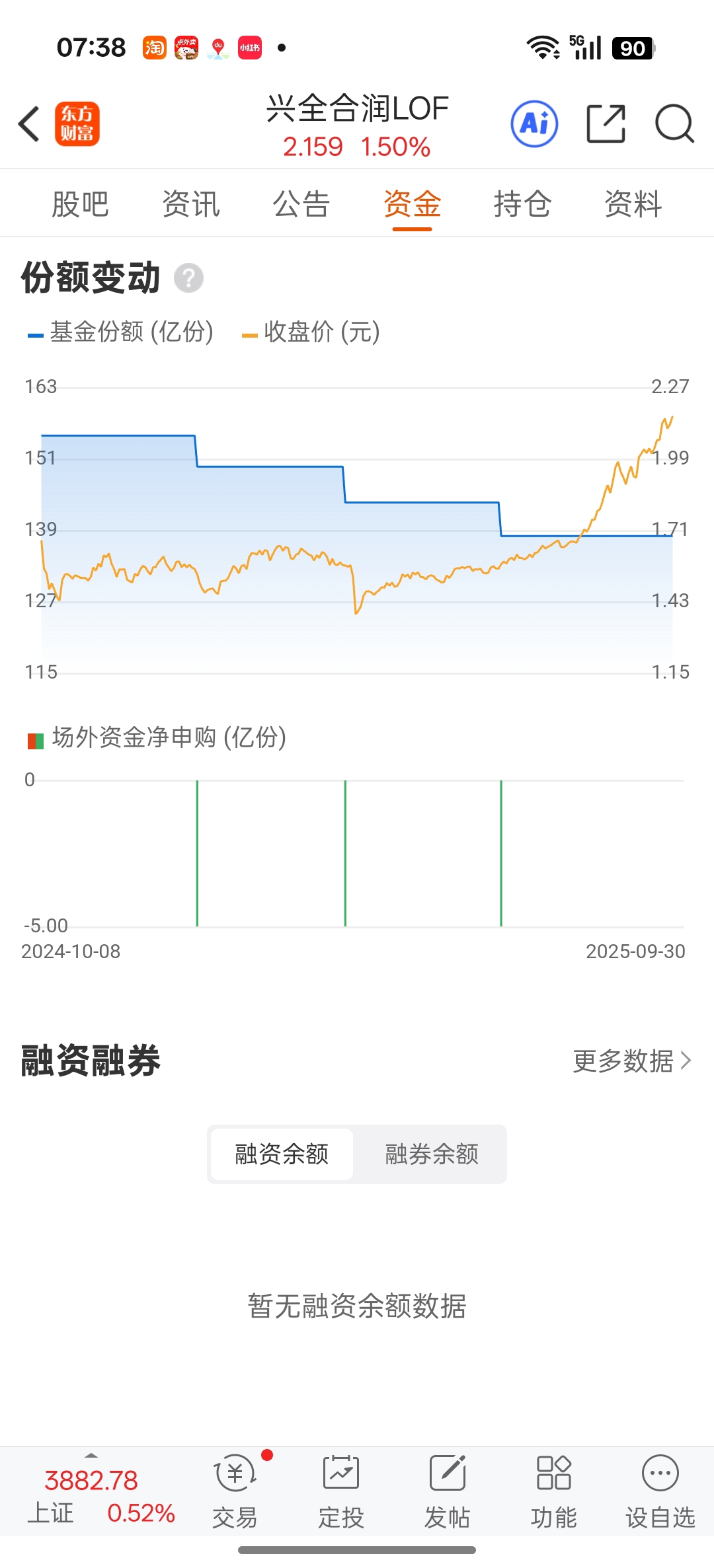Select the 融资余额 segment

click(x=282, y=1154)
